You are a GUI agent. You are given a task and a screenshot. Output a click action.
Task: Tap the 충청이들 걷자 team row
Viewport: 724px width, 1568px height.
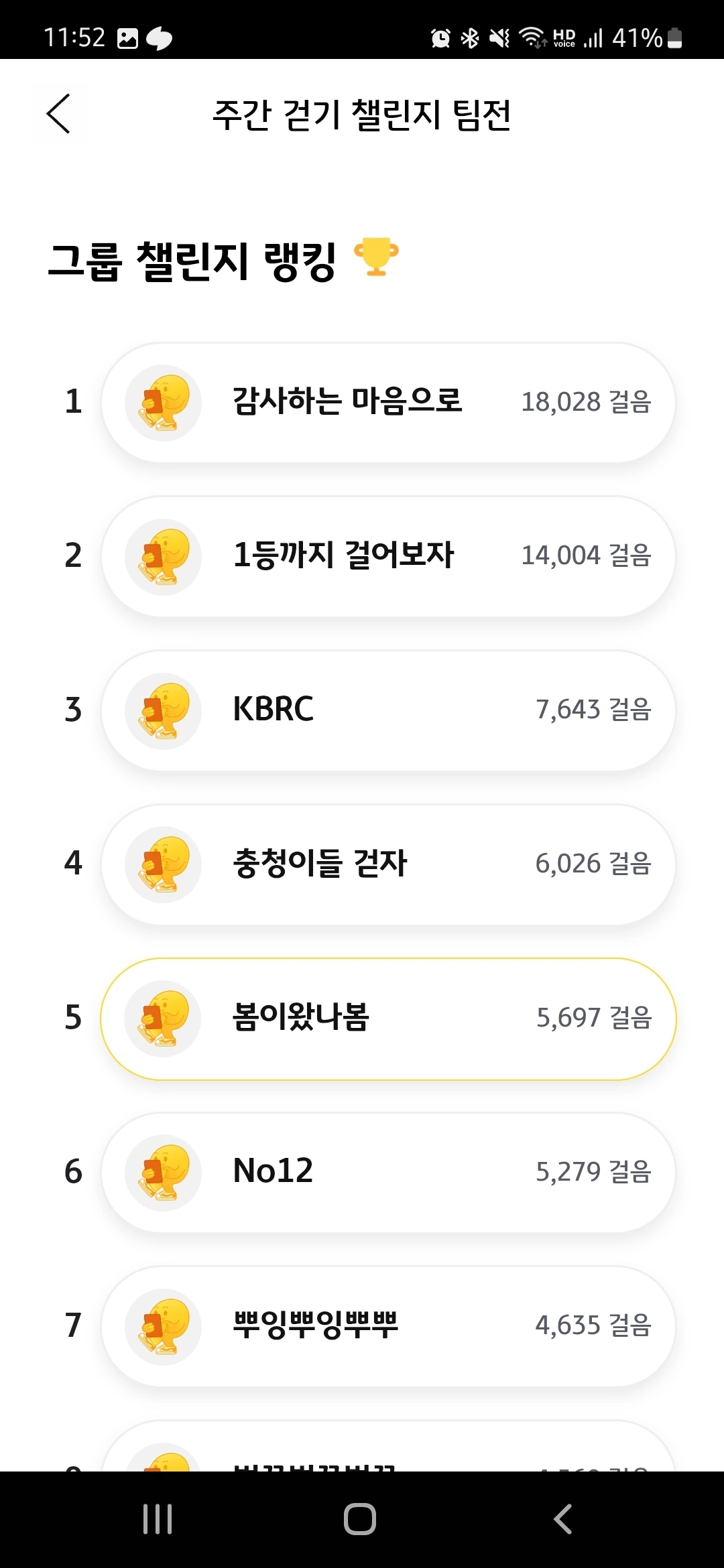[x=388, y=864]
